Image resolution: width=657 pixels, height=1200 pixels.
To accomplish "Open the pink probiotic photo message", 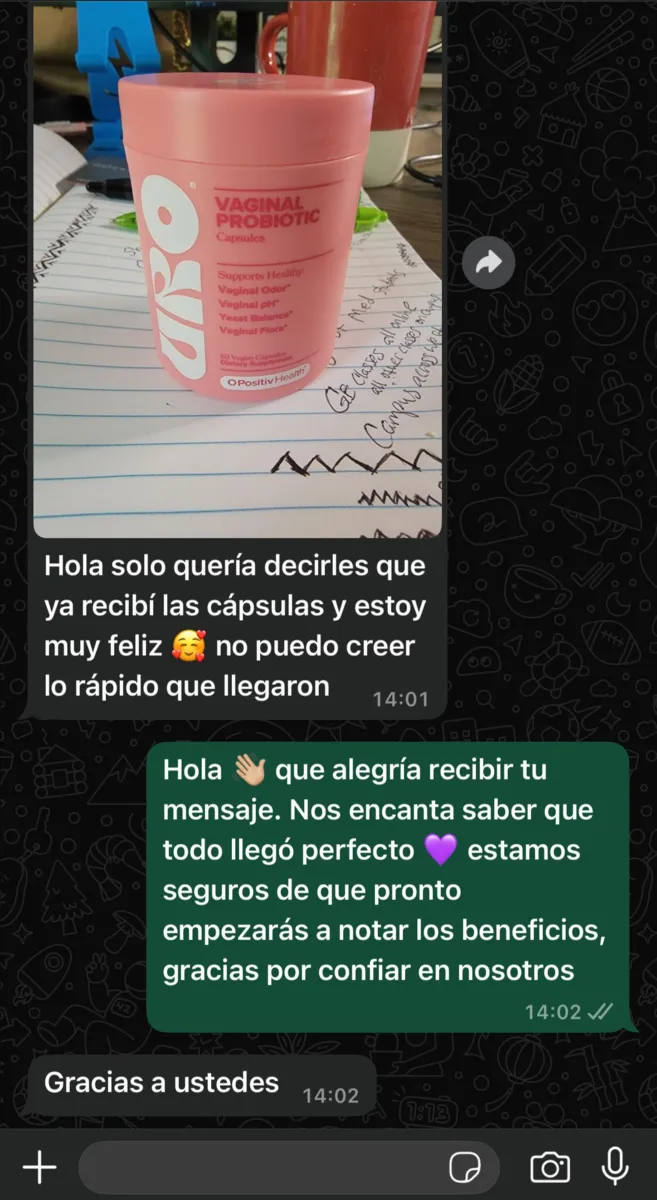I will 238,270.
